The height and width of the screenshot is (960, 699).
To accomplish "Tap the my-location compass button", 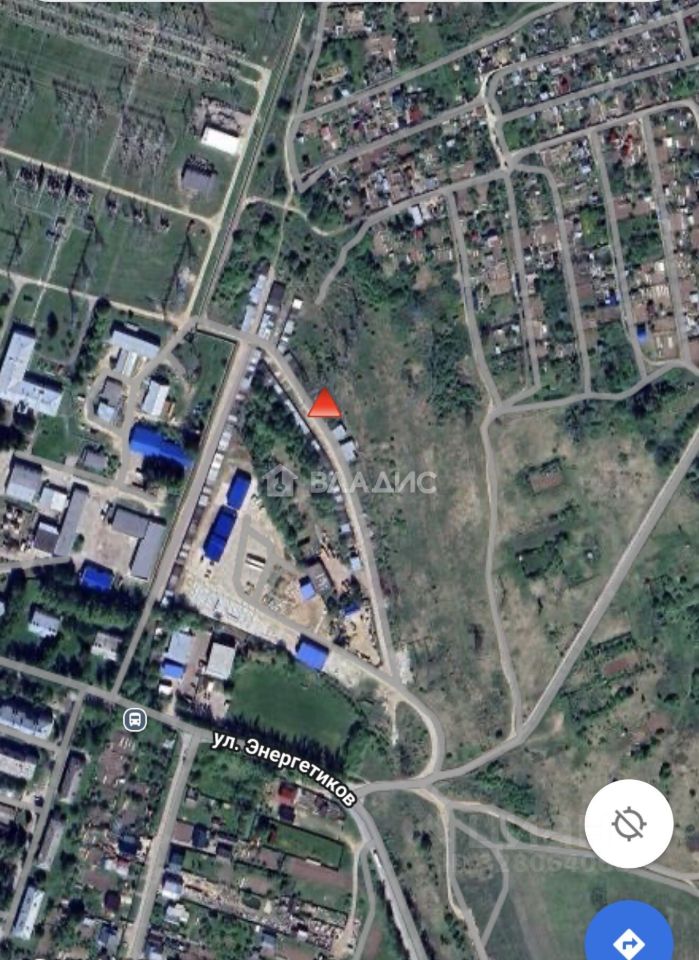I will tap(629, 824).
